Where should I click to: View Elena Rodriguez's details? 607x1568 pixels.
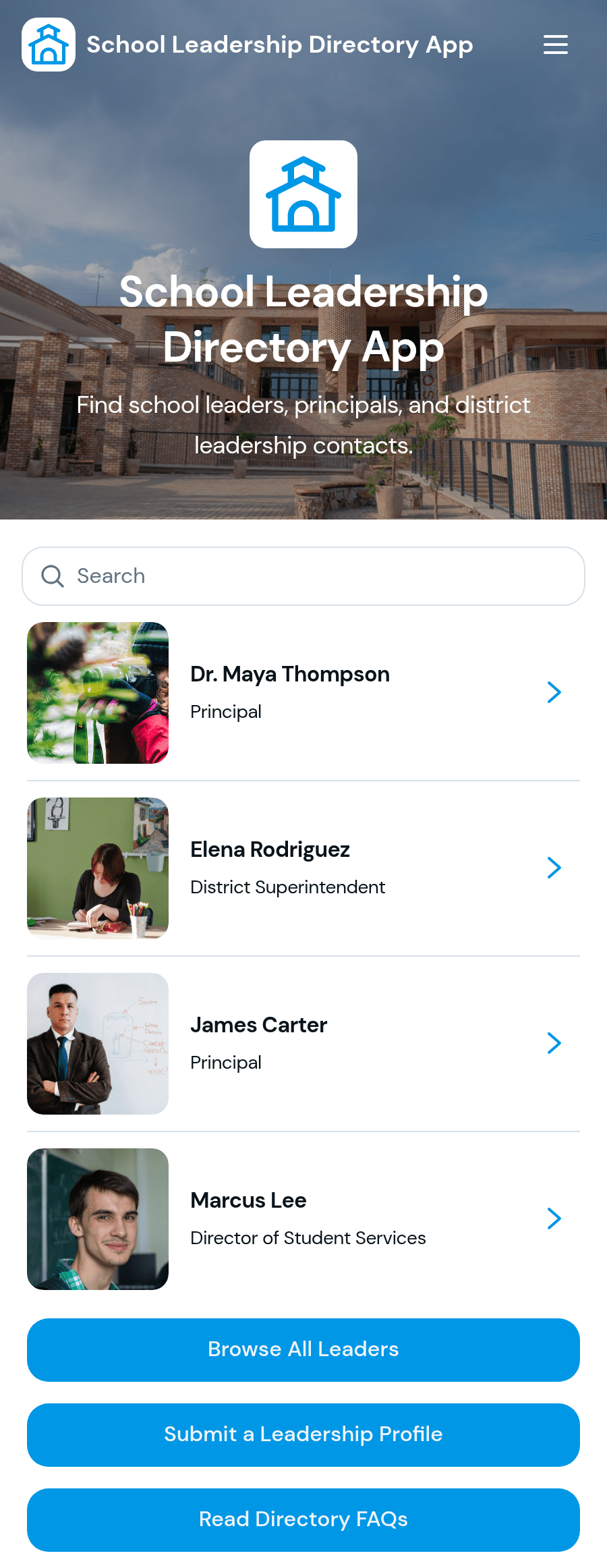coord(303,868)
